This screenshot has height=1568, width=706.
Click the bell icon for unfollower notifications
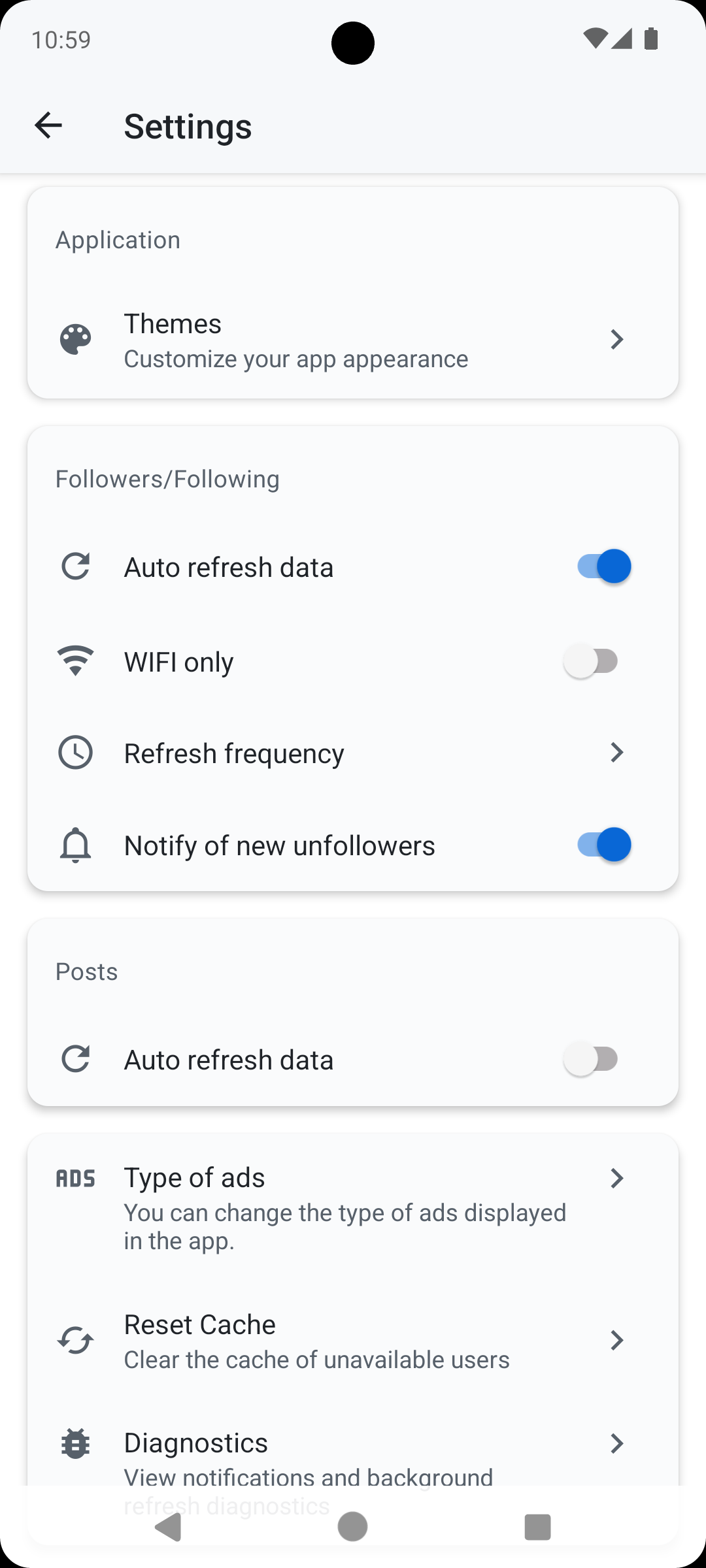click(75, 845)
